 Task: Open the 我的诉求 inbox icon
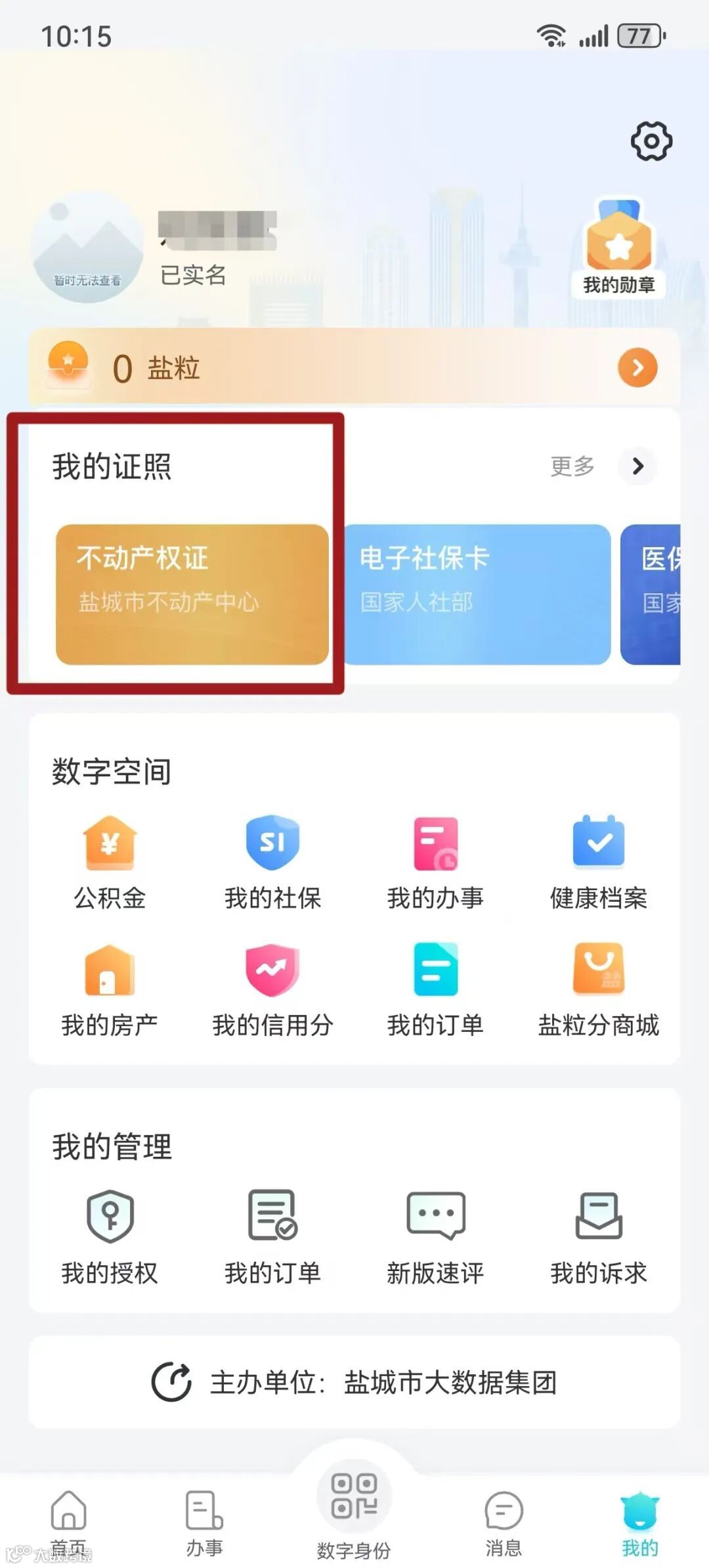tap(597, 1219)
